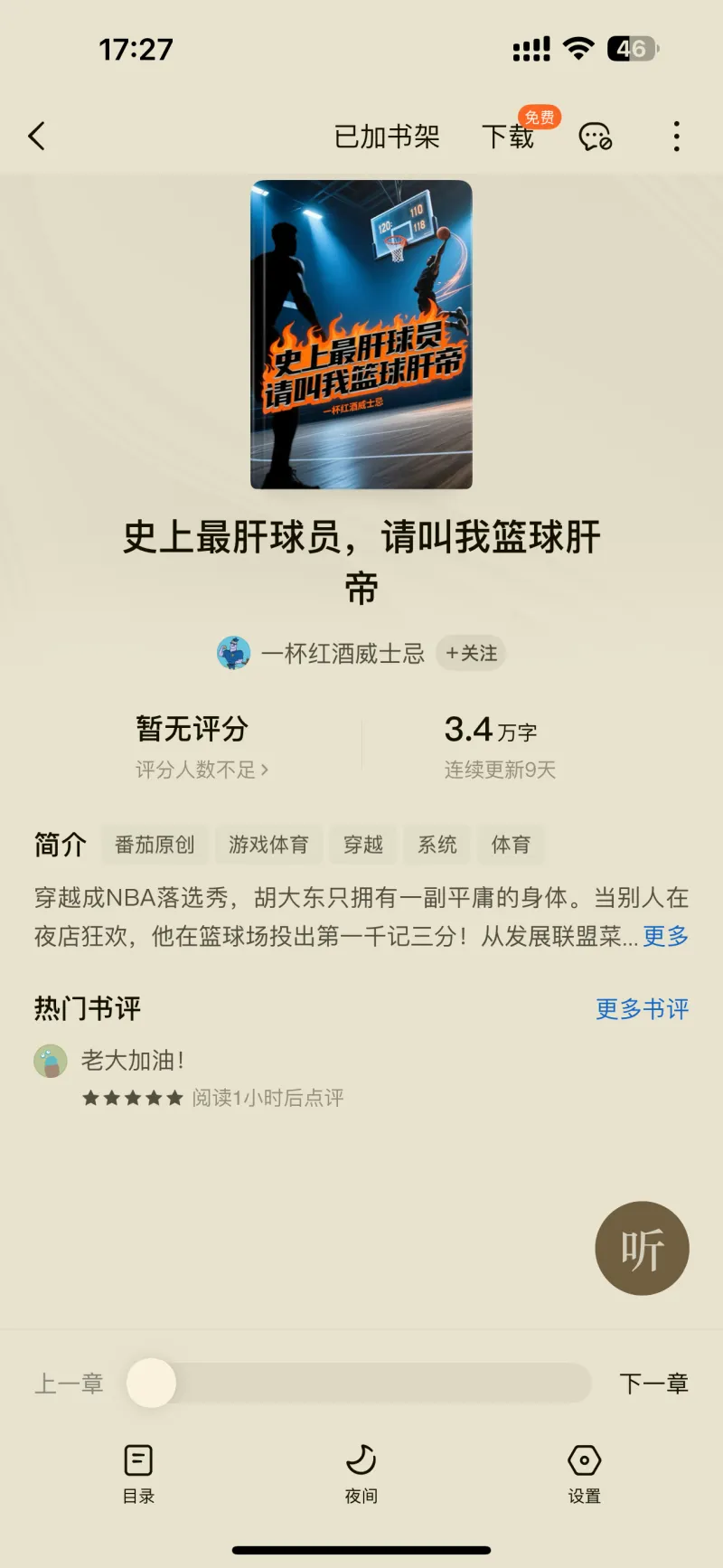This screenshot has height=1568, width=723.
Task: Open 更多书评 to see more reviews
Action: coord(642,1009)
